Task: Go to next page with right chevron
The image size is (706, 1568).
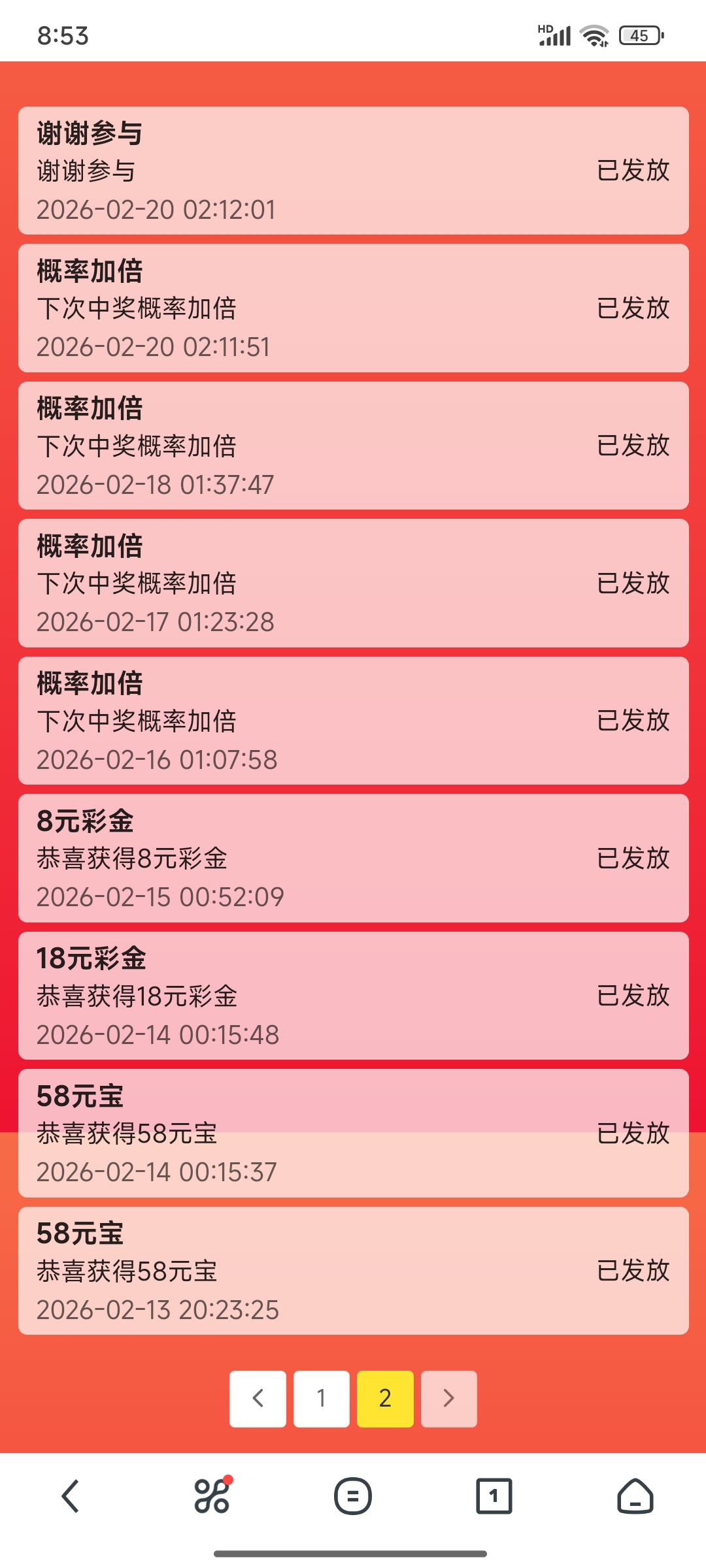Action: point(448,1399)
